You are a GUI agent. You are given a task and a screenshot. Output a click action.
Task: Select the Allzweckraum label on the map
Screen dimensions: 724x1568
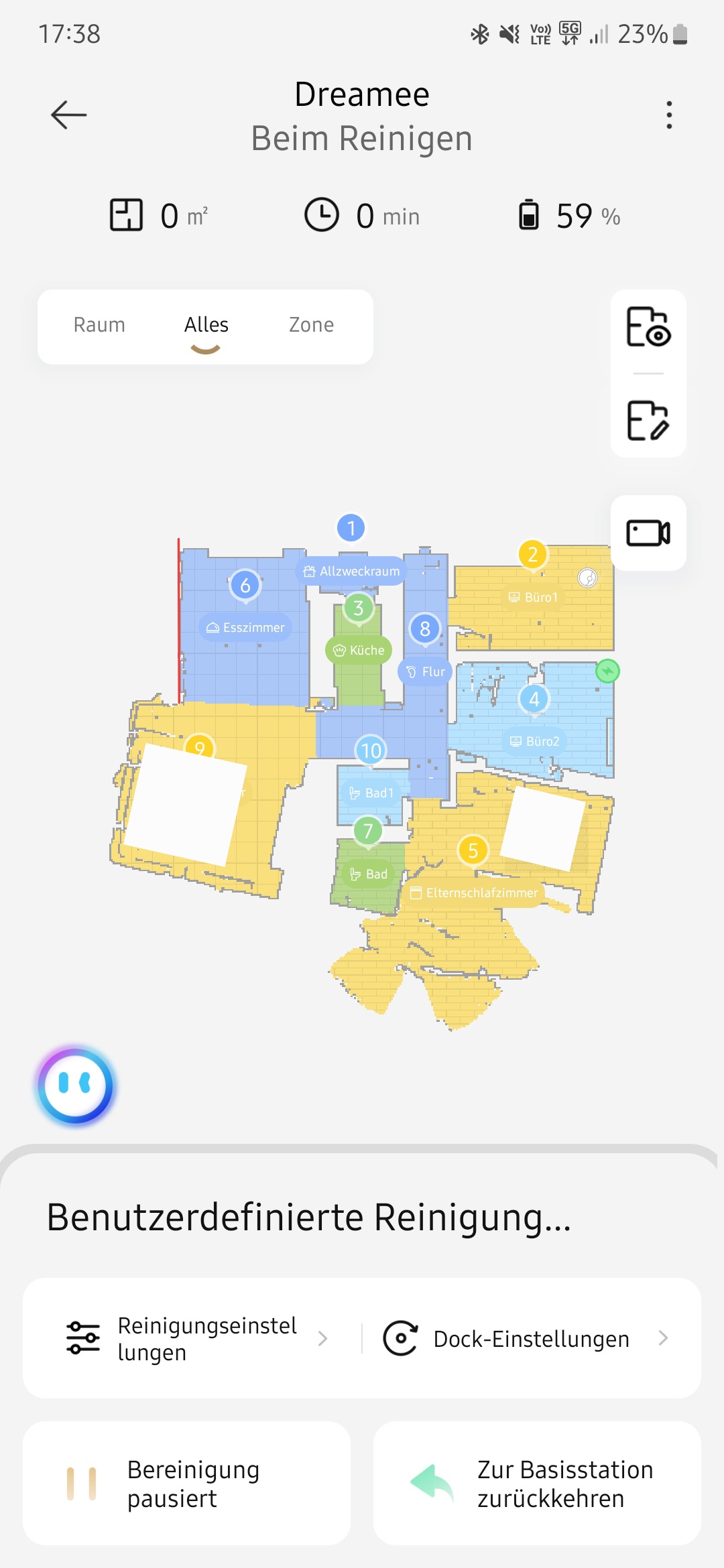351,572
